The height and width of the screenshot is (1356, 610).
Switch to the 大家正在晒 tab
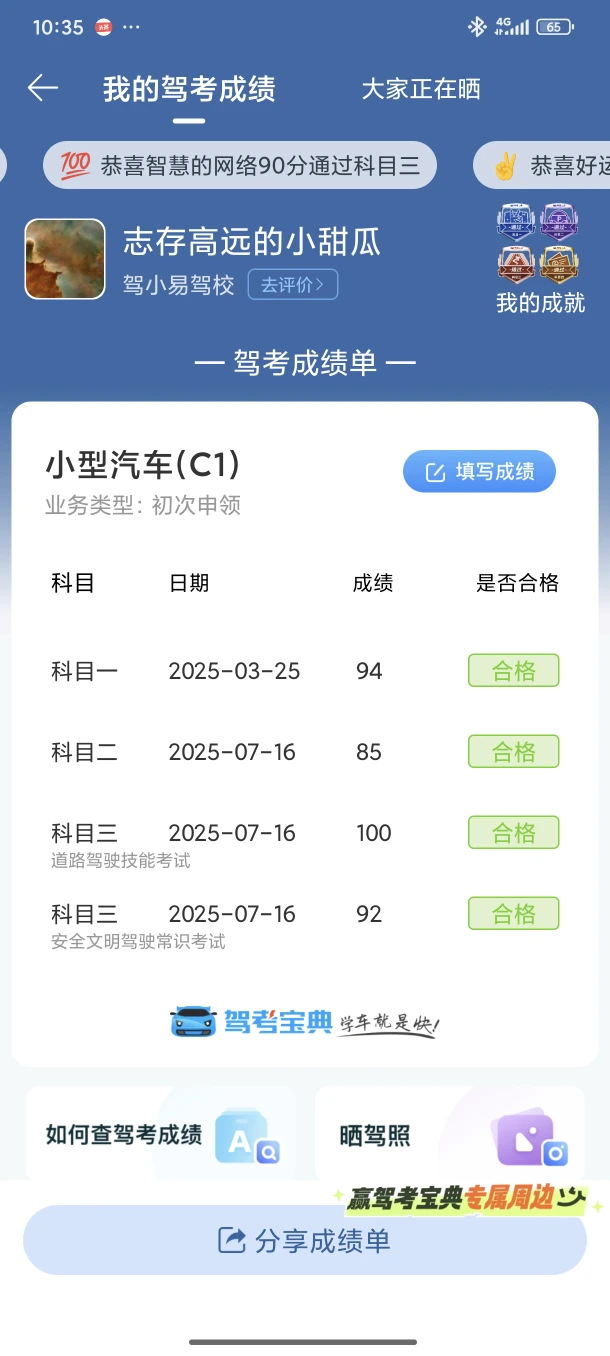pyautogui.click(x=421, y=89)
